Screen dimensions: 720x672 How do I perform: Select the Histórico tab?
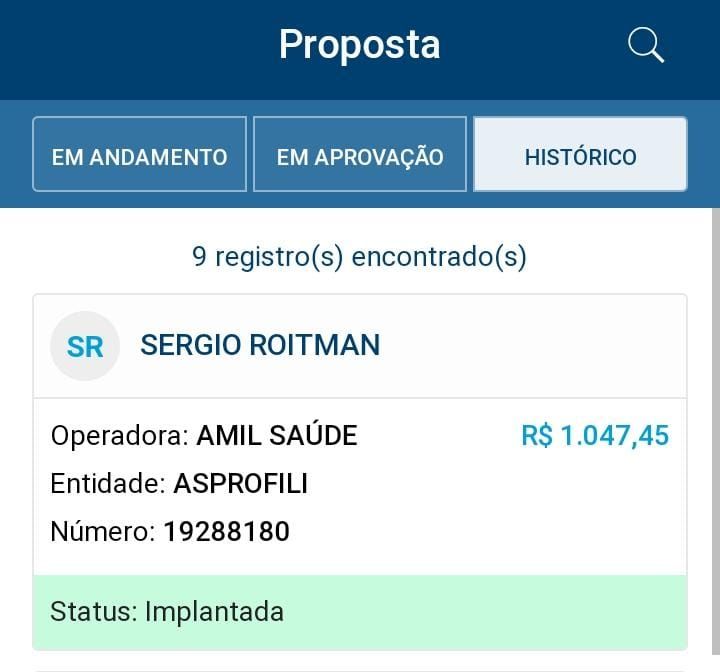(x=580, y=155)
